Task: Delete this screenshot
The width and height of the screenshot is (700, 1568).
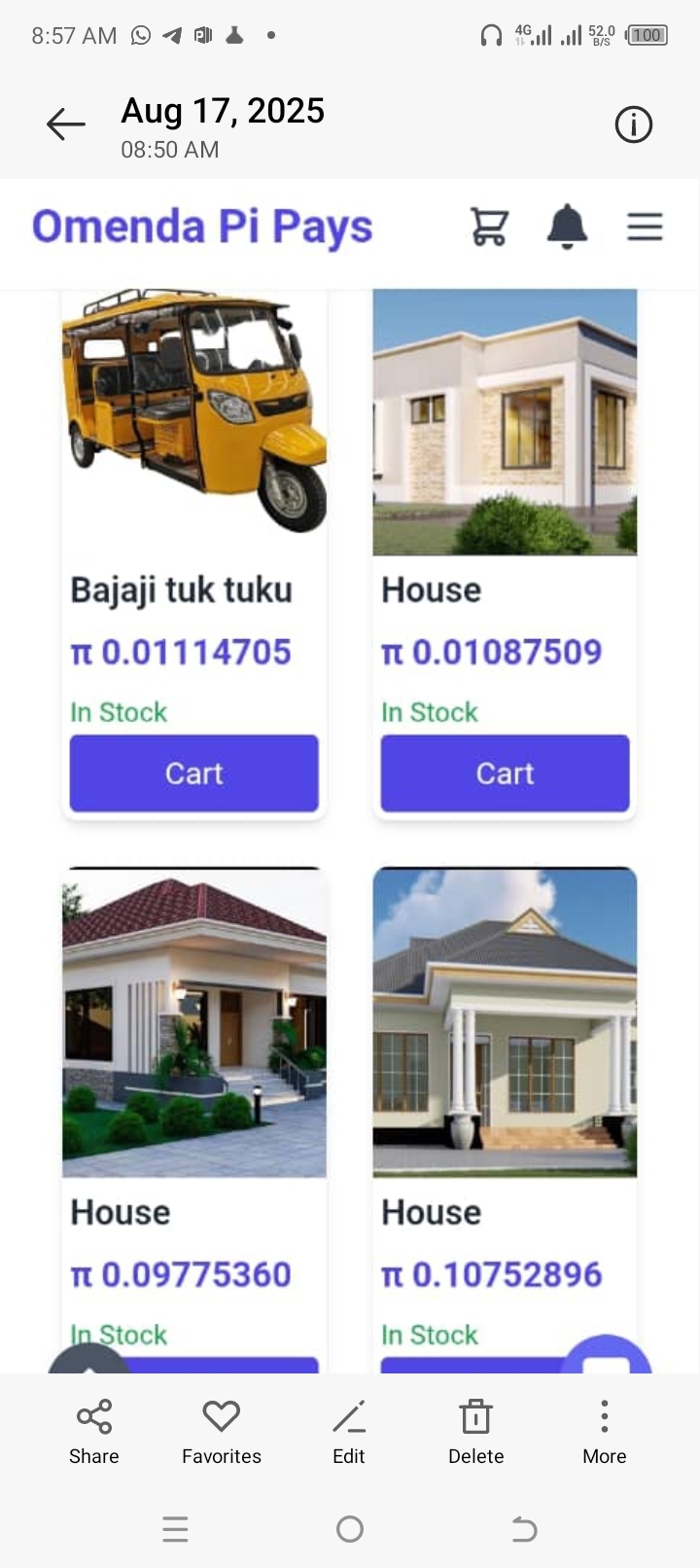Action: tap(475, 1431)
